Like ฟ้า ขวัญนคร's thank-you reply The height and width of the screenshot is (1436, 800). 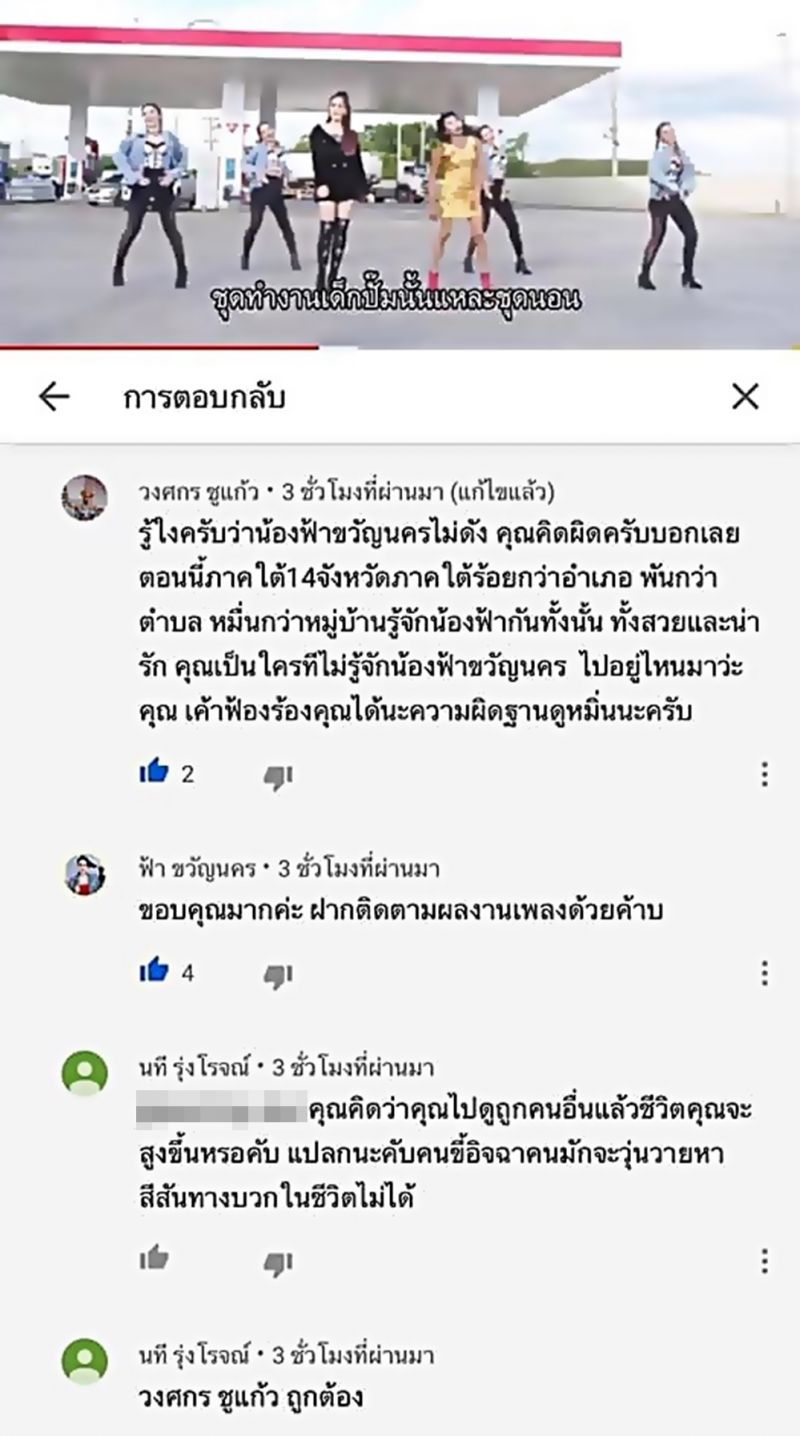[154, 971]
